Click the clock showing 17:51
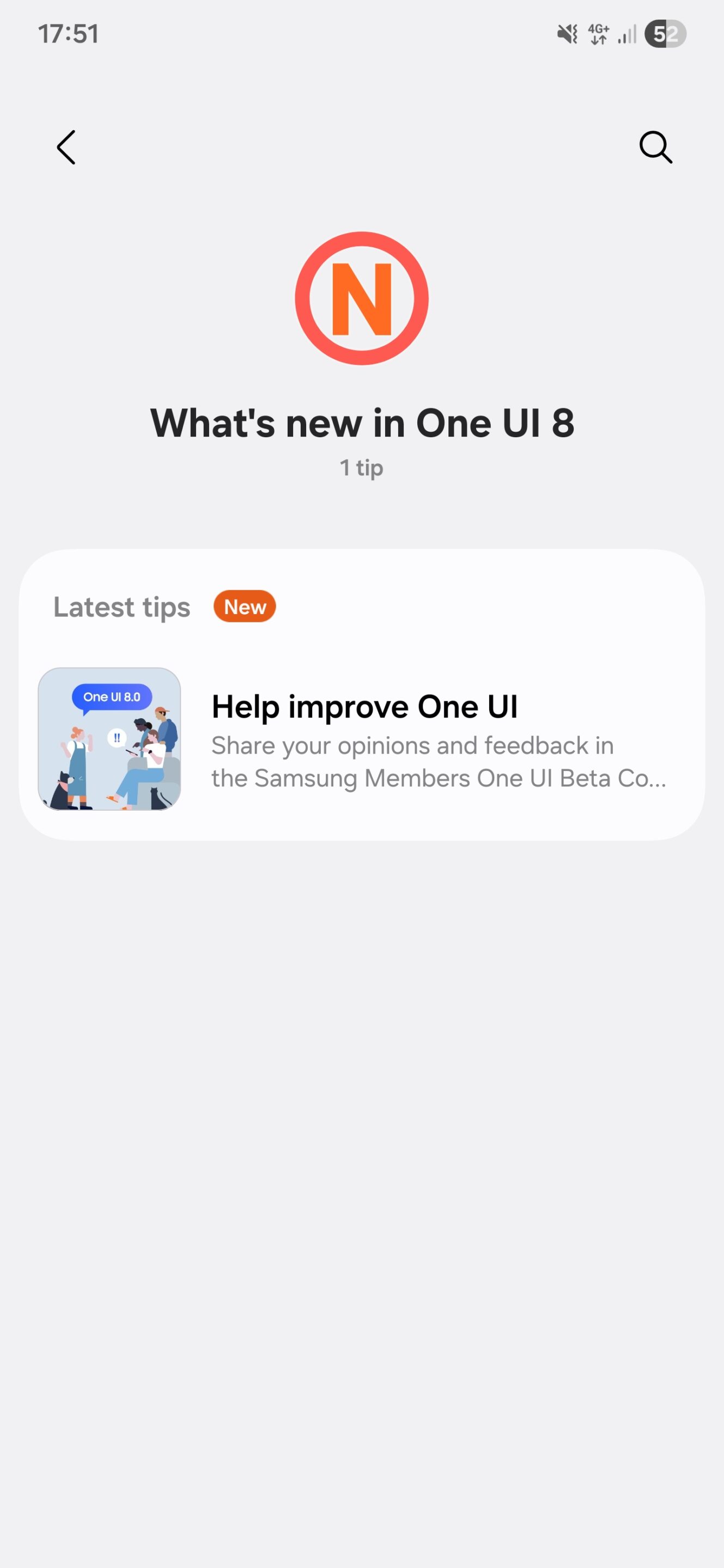Screen dimensions: 724x1568 click(67, 34)
